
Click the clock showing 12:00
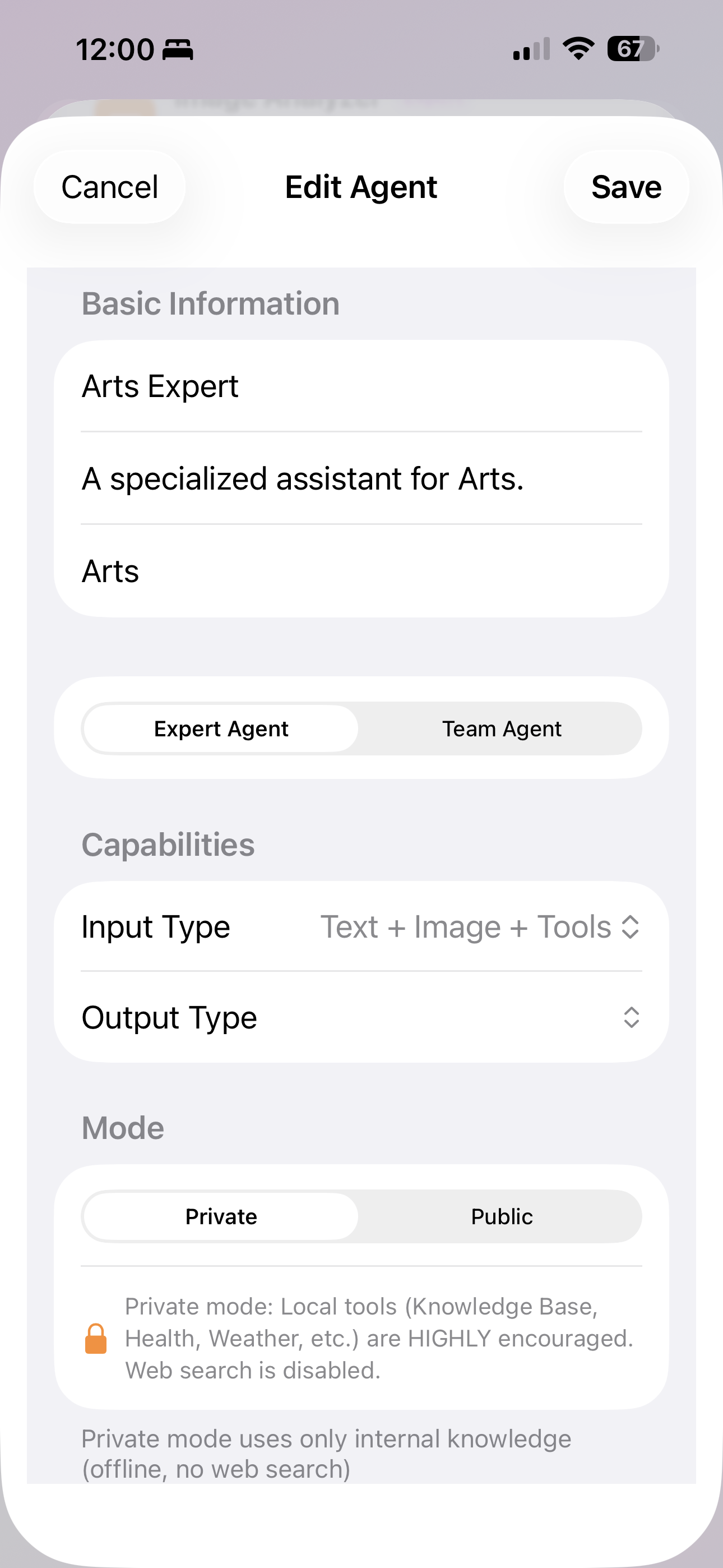115,50
